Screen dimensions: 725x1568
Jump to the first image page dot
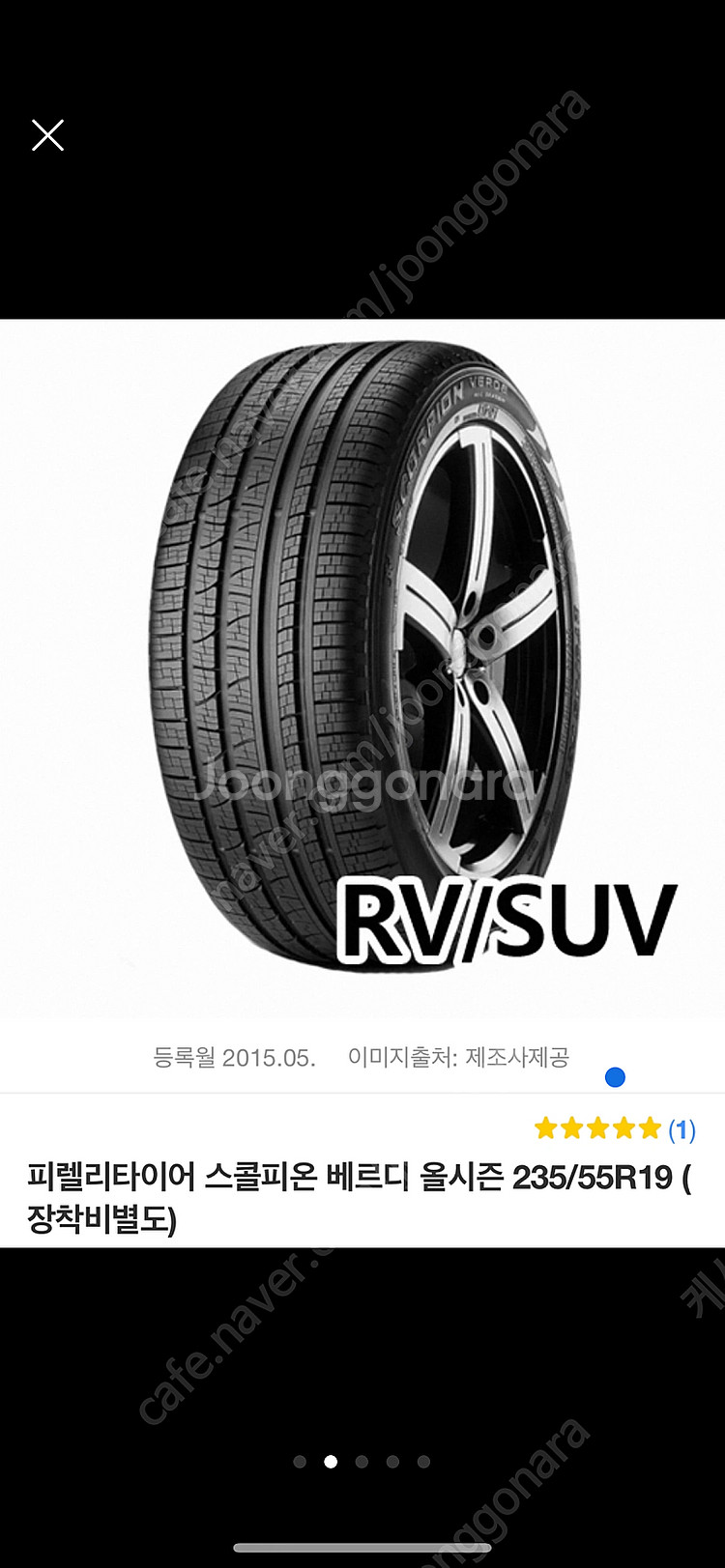point(300,1462)
